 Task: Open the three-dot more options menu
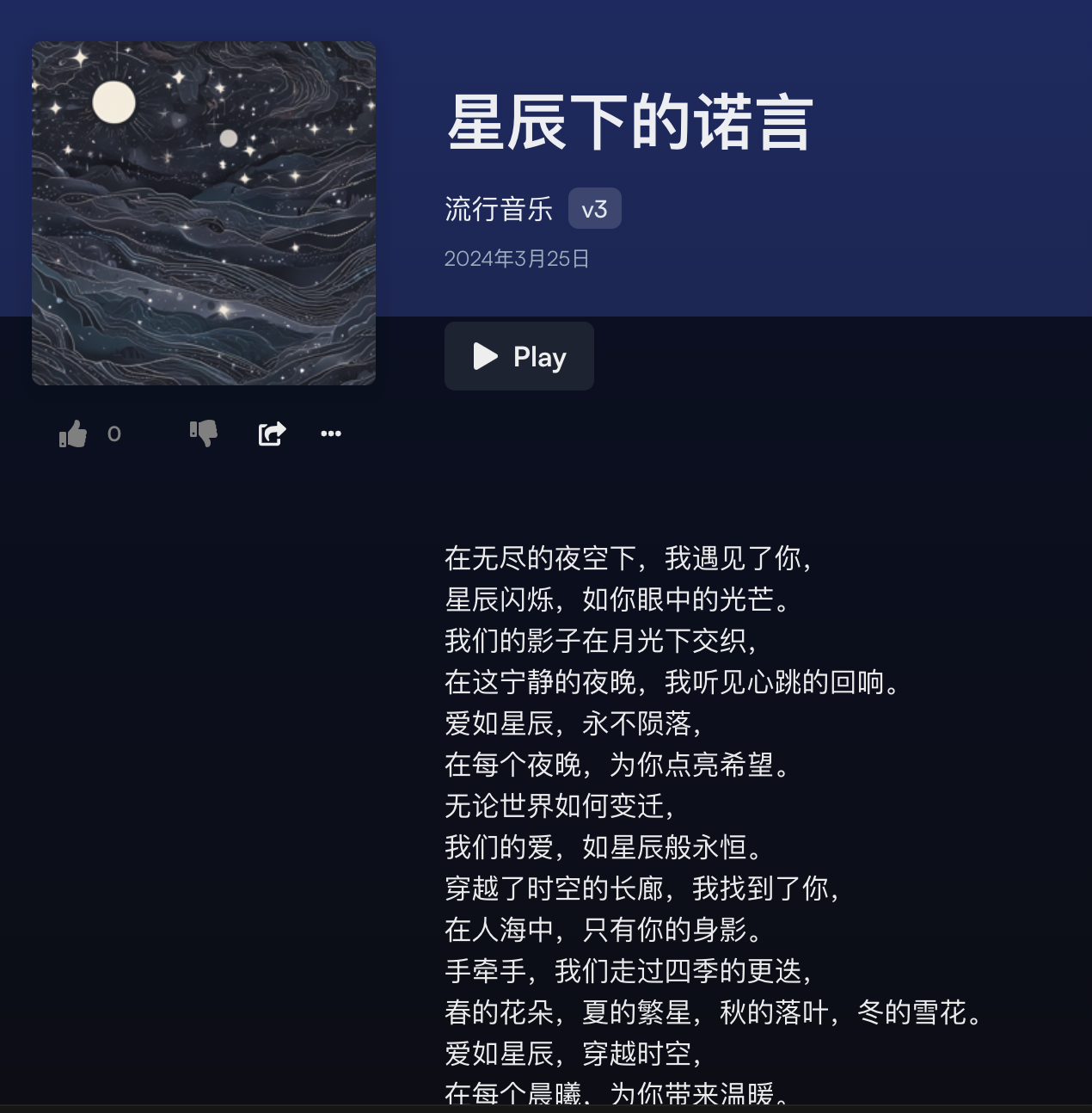(x=331, y=434)
